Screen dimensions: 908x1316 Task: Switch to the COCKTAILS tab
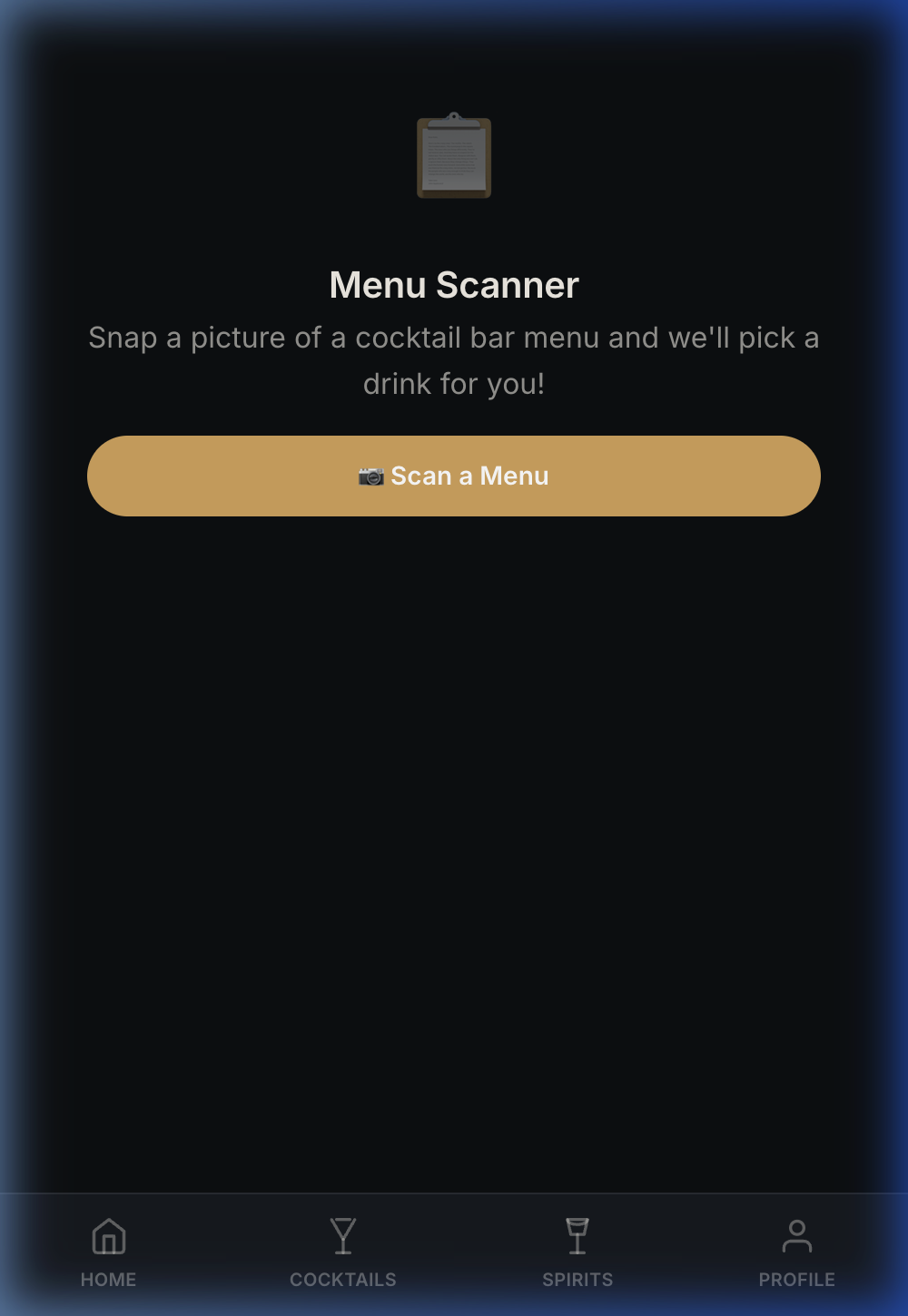coord(342,1252)
